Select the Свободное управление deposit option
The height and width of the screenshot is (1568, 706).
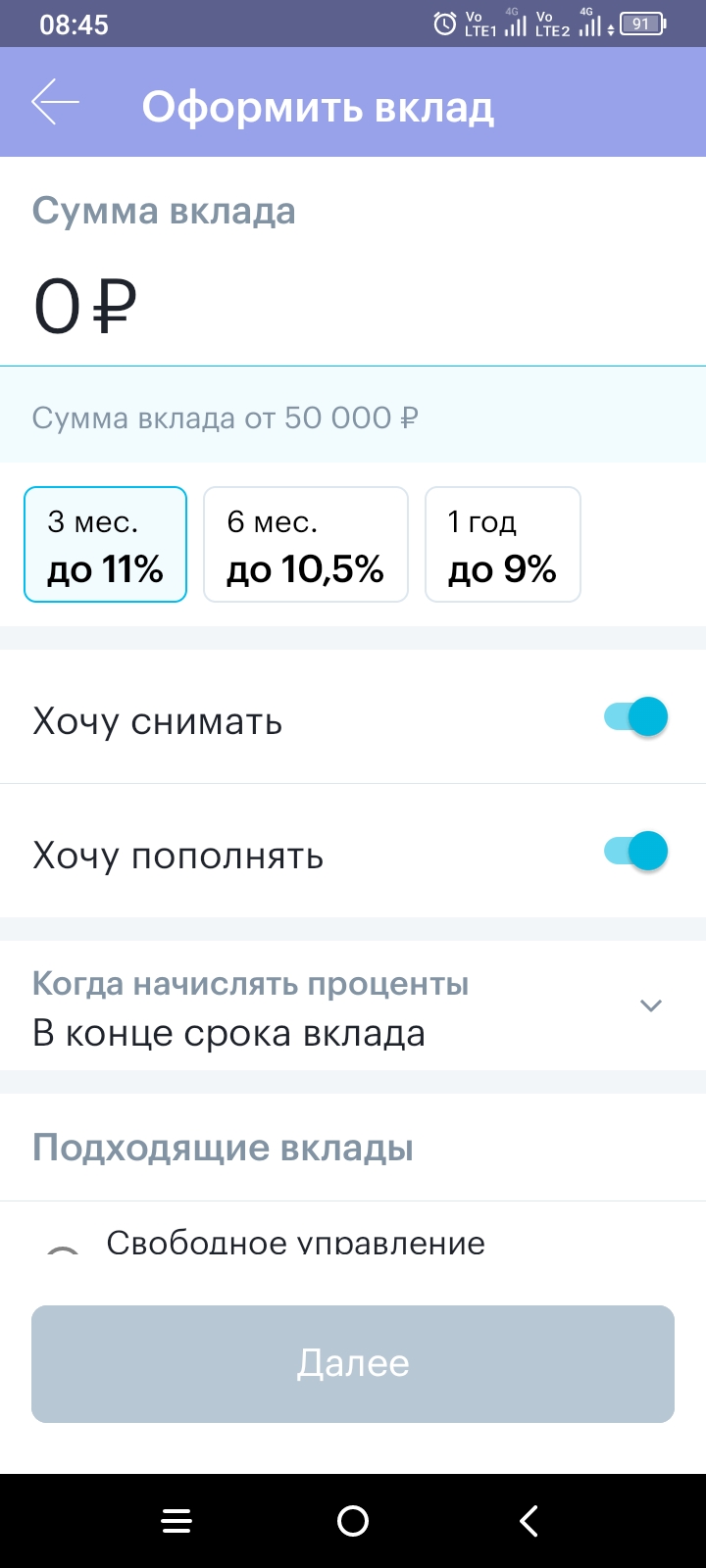295,1242
